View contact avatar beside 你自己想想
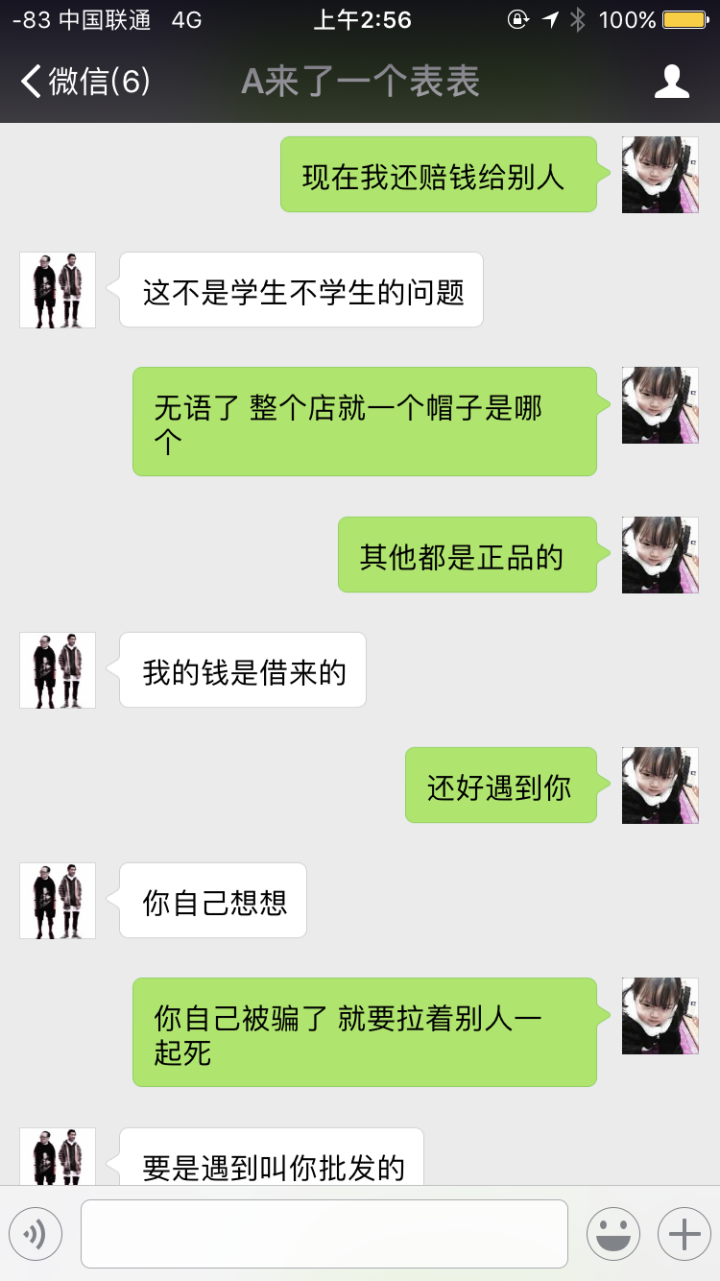 coord(58,900)
